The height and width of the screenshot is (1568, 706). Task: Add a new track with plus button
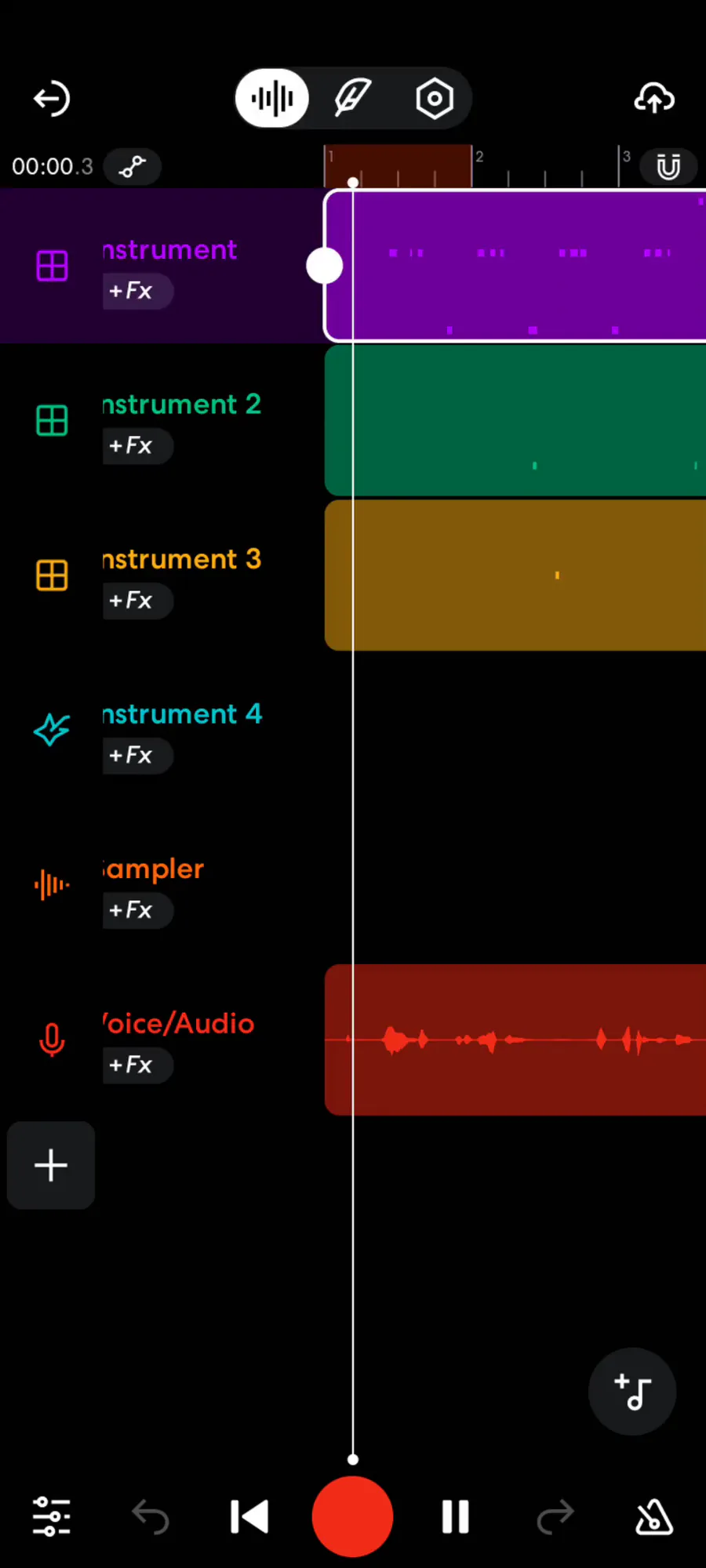(51, 1165)
